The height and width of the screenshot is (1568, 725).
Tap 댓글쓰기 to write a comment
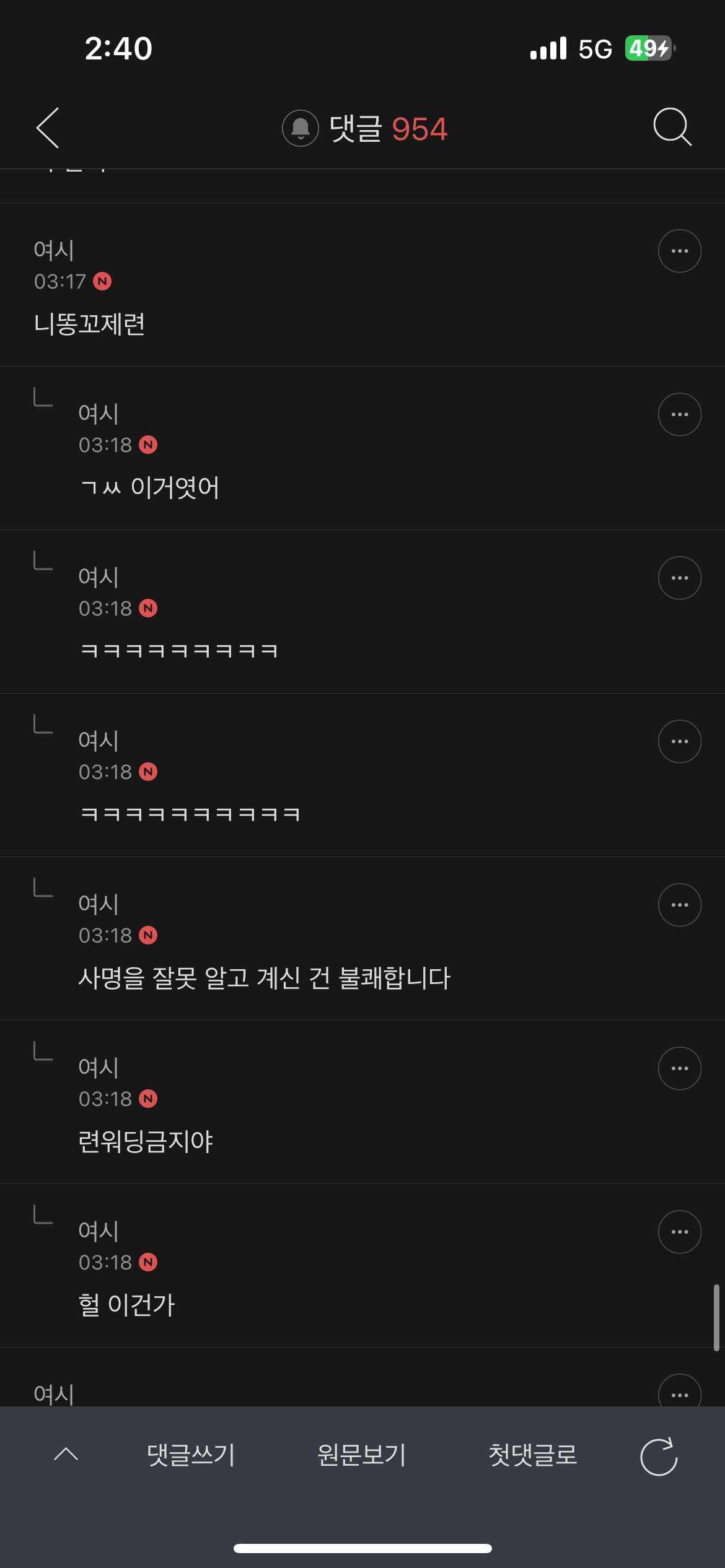[x=191, y=1455]
